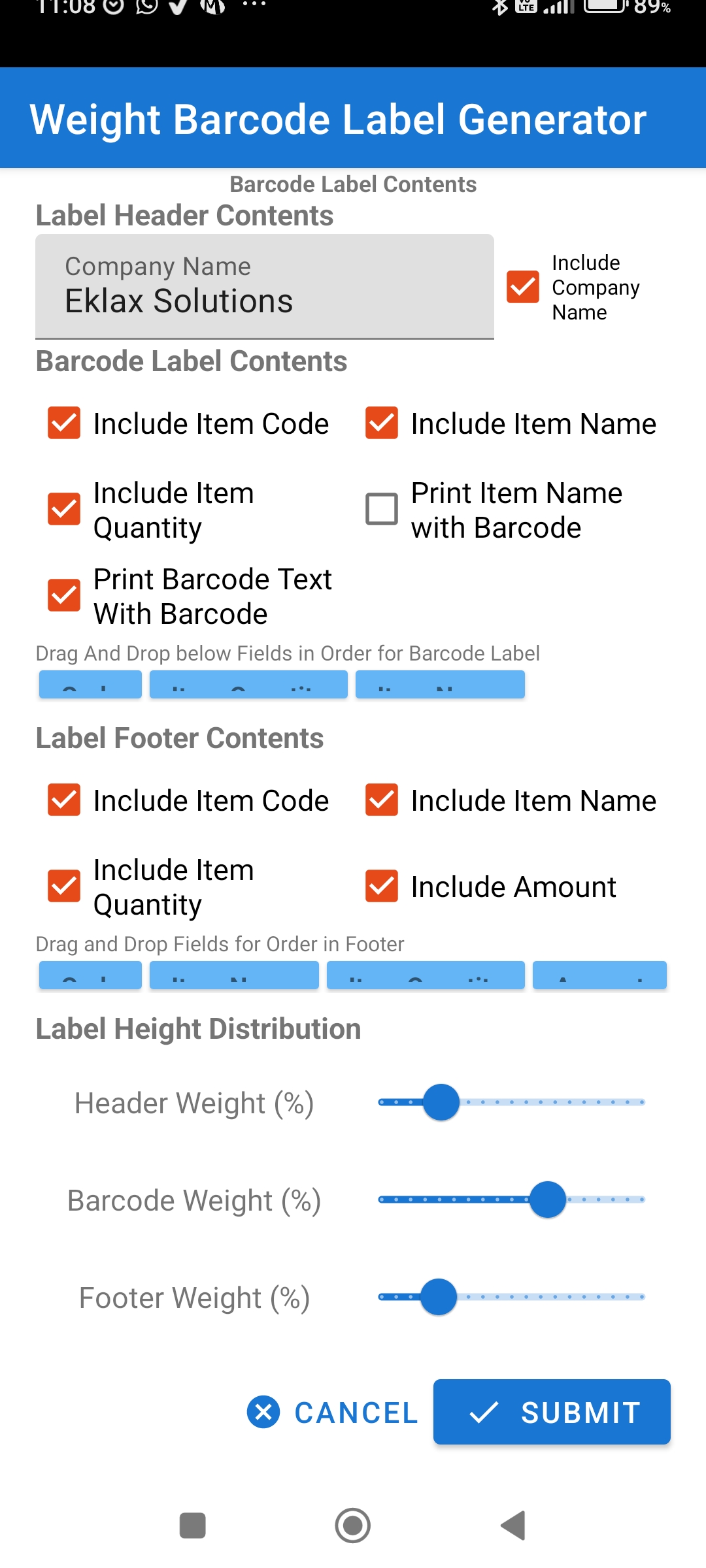
Task: Edit the Company Name text field
Action: click(264, 287)
